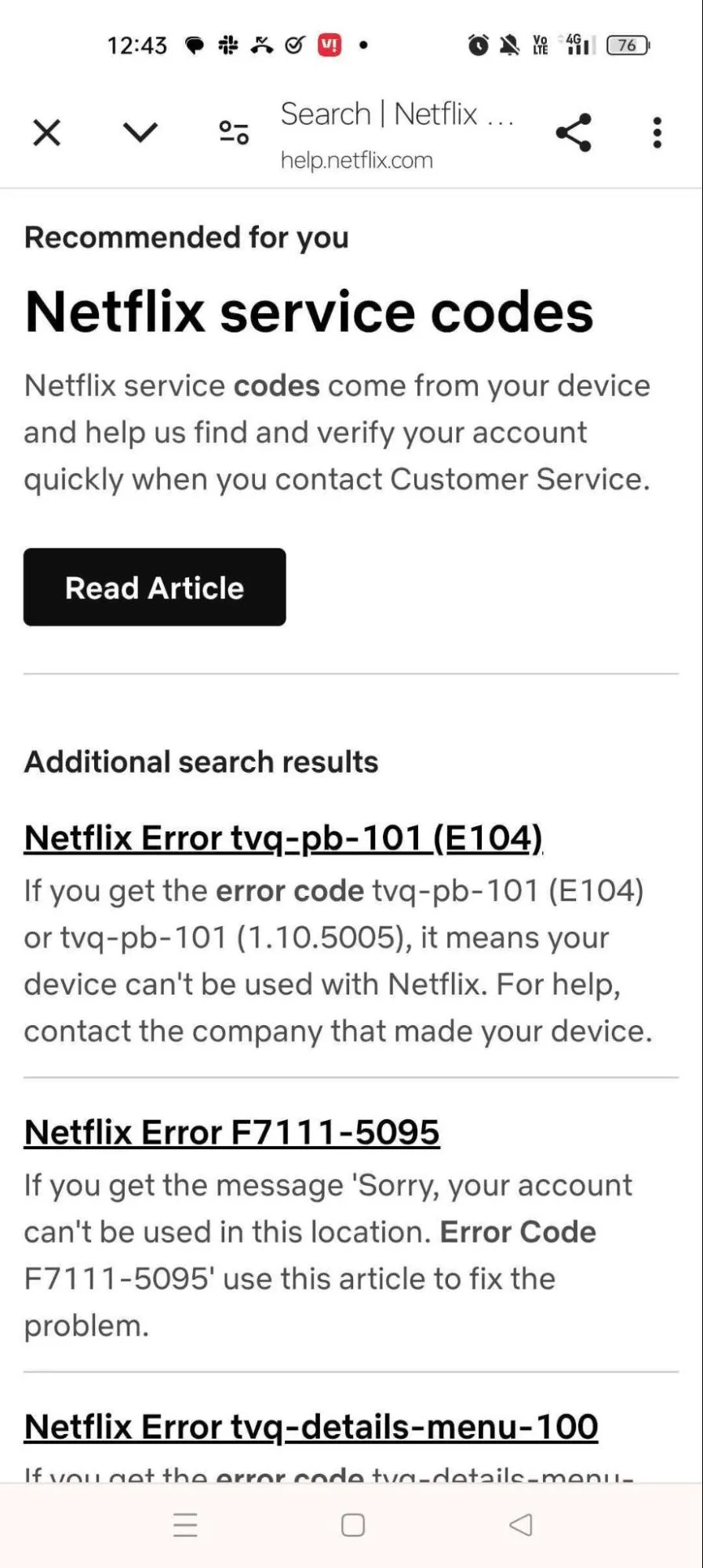Close the in-app browser tab

[47, 133]
